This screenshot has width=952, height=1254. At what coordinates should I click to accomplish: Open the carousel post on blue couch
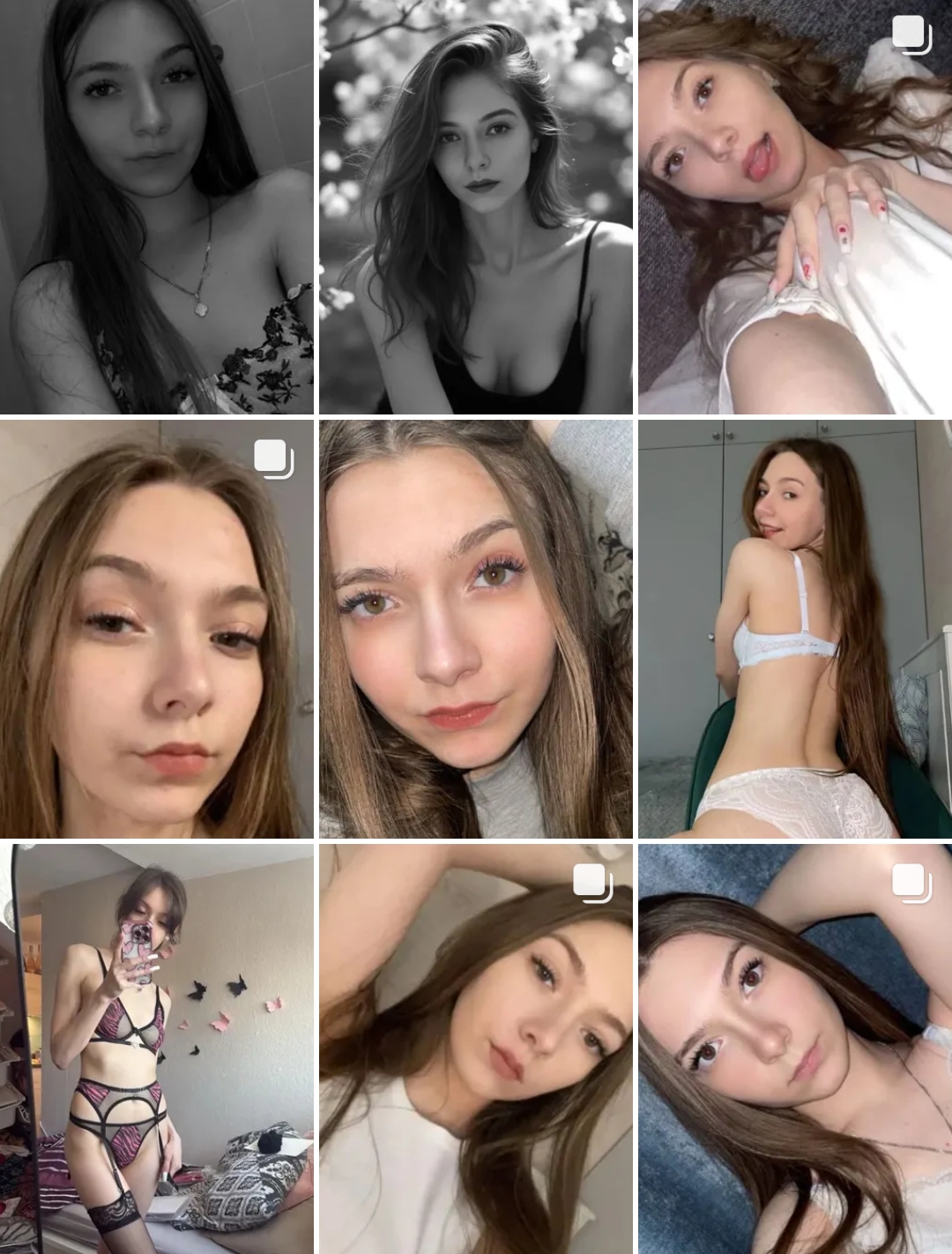click(794, 1049)
